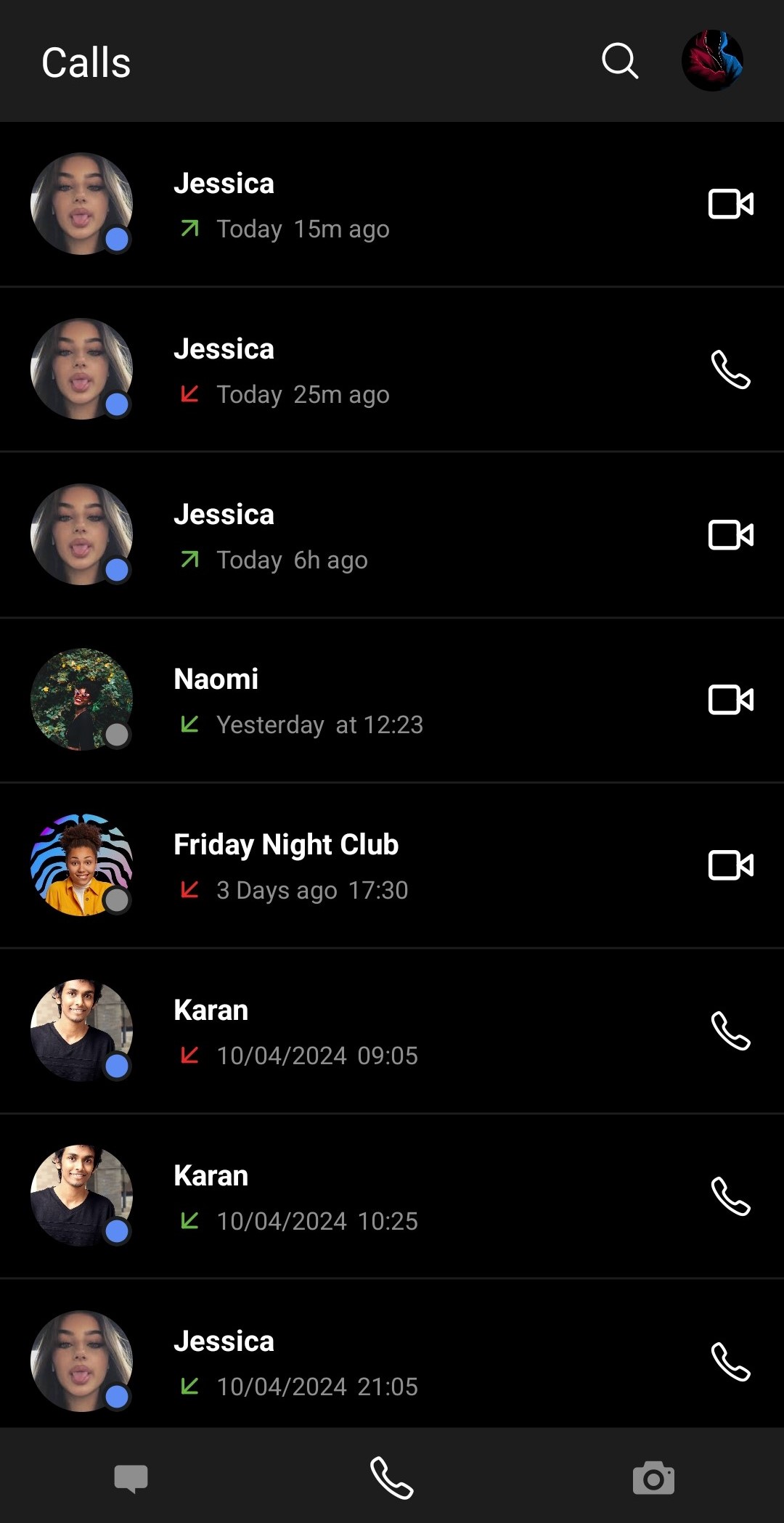Video call Jessica from 15m ago entry
The width and height of the screenshot is (784, 1523).
click(730, 204)
